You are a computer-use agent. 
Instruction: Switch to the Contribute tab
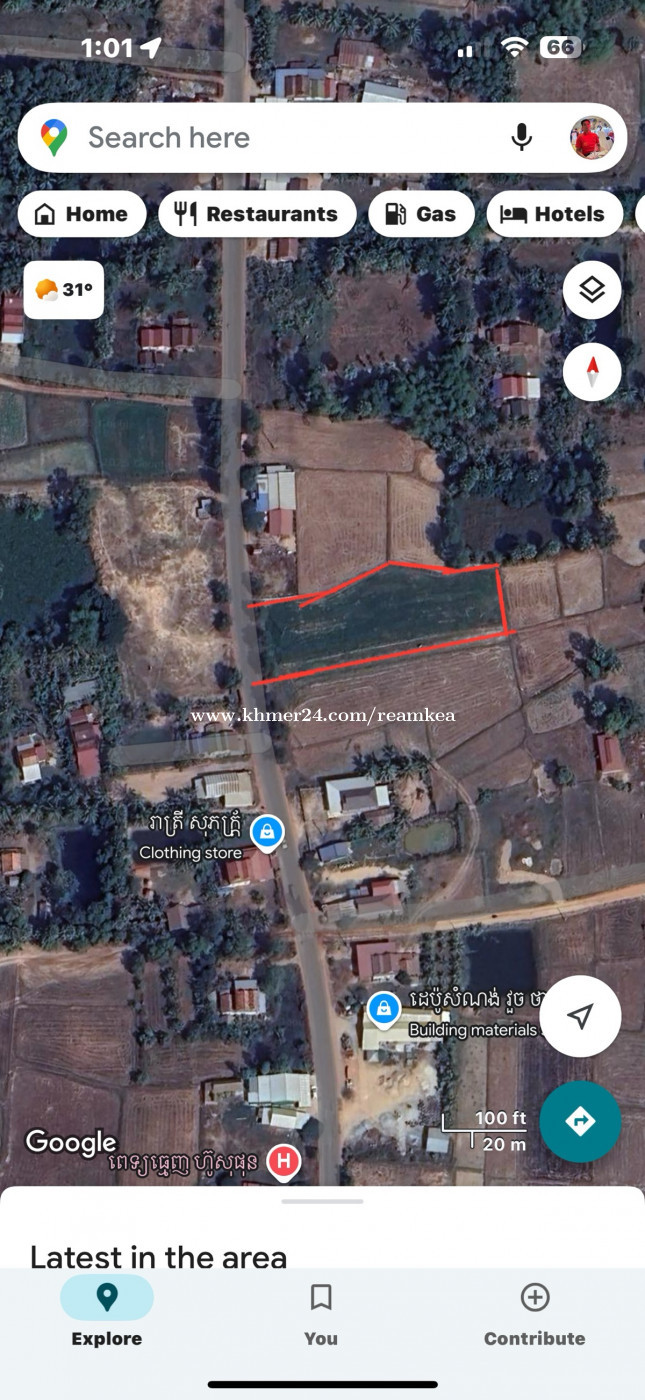(x=535, y=1313)
